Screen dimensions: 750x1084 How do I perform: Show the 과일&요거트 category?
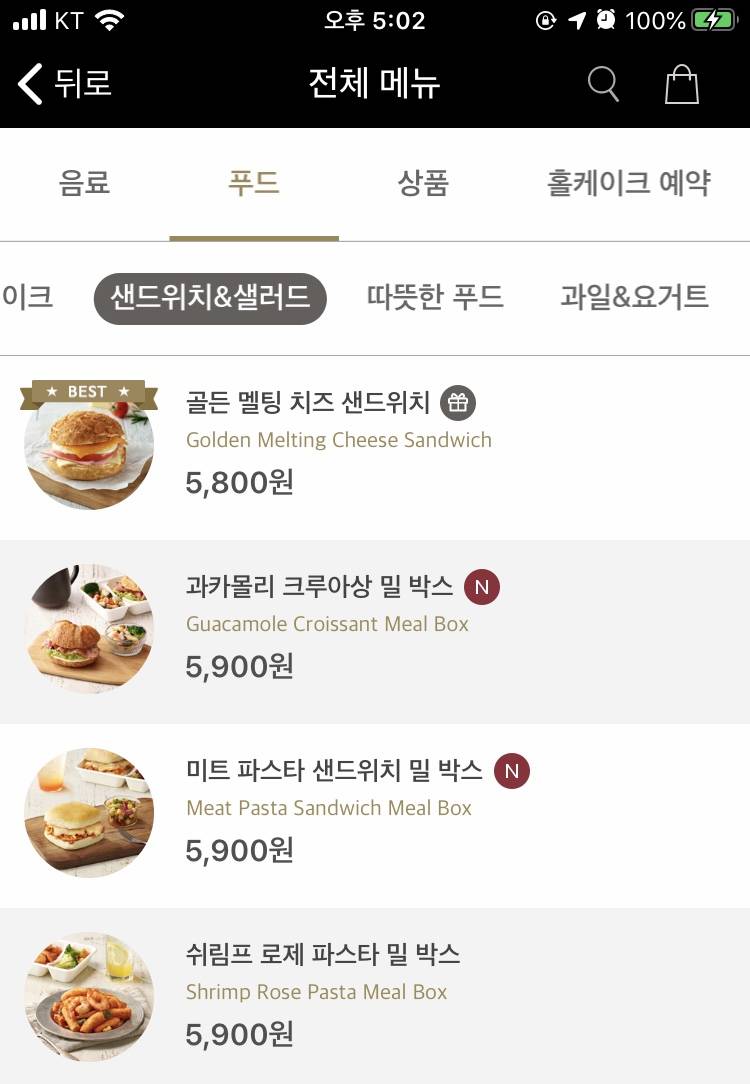[634, 298]
